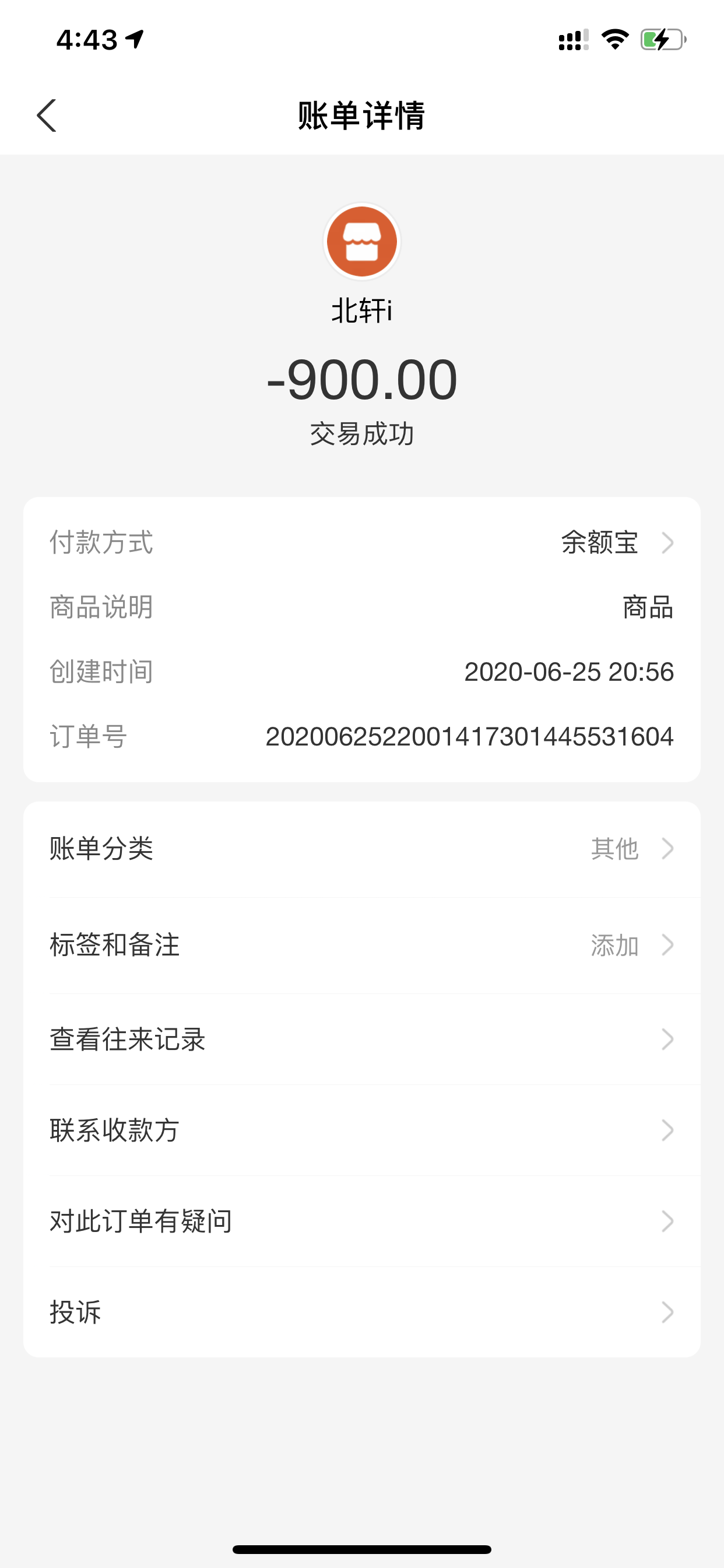This screenshot has width=724, height=1568.
Task: Open 付款方式 余额宝 details
Action: coord(616,542)
